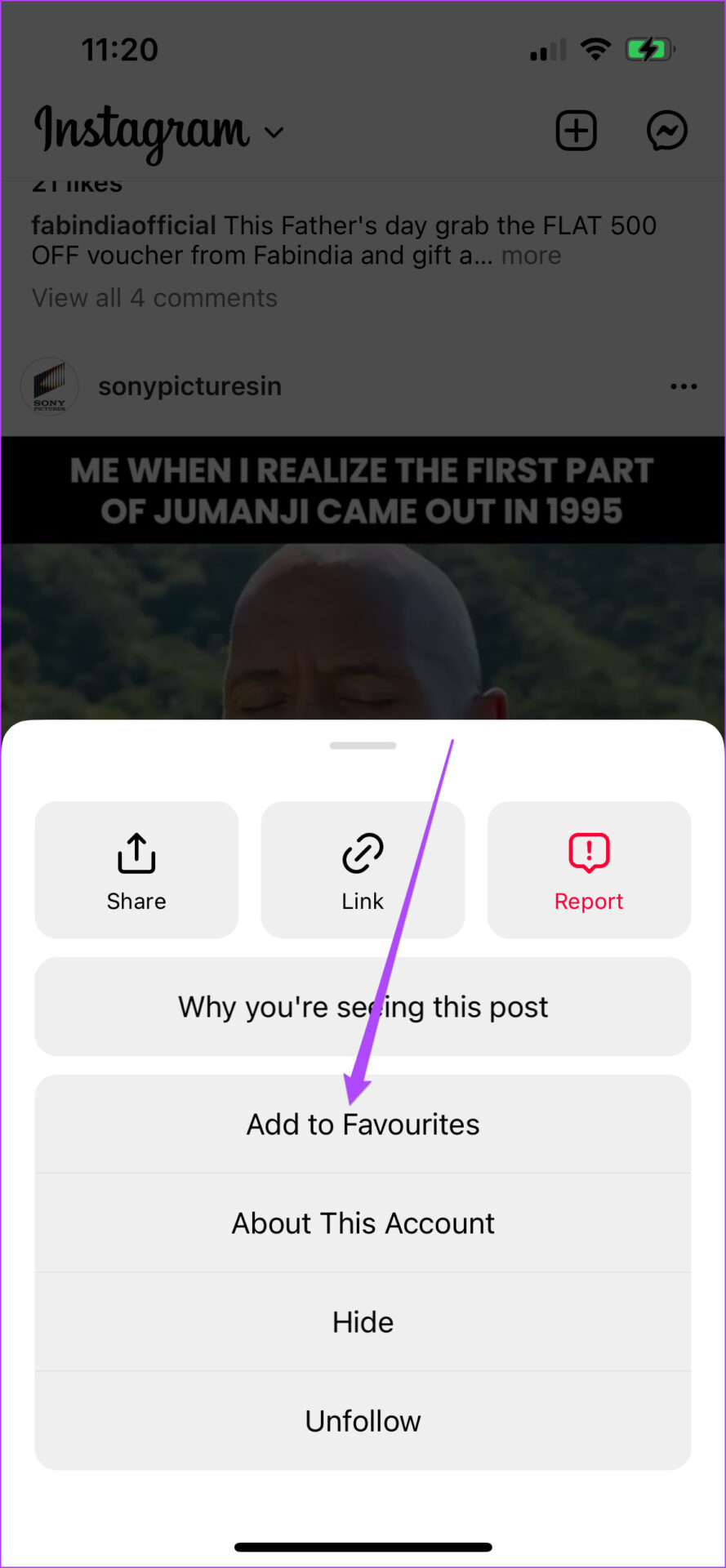Open About This Account
The image size is (726, 1568).
[x=363, y=1223]
